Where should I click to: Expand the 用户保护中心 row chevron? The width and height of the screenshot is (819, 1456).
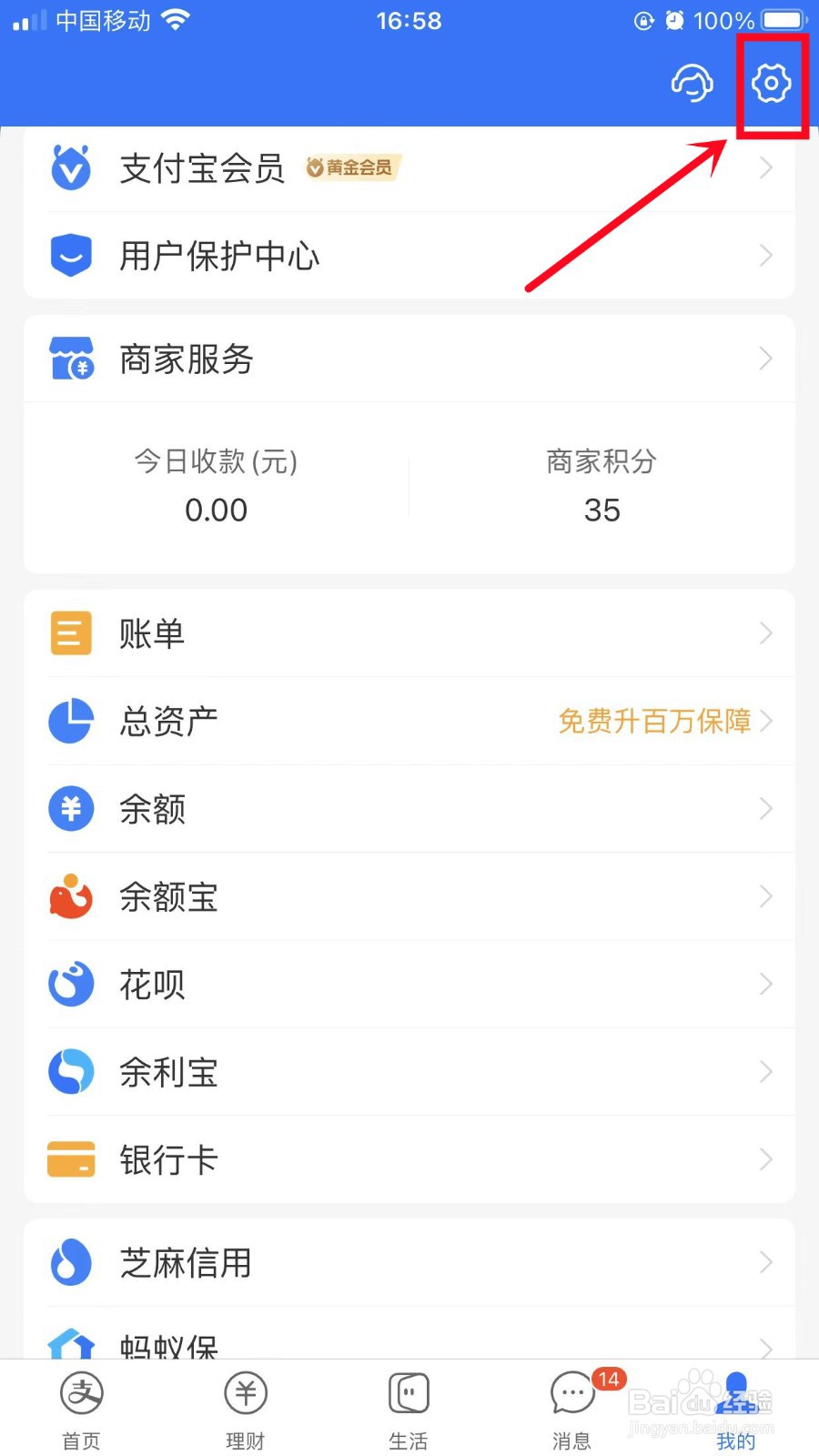765,256
